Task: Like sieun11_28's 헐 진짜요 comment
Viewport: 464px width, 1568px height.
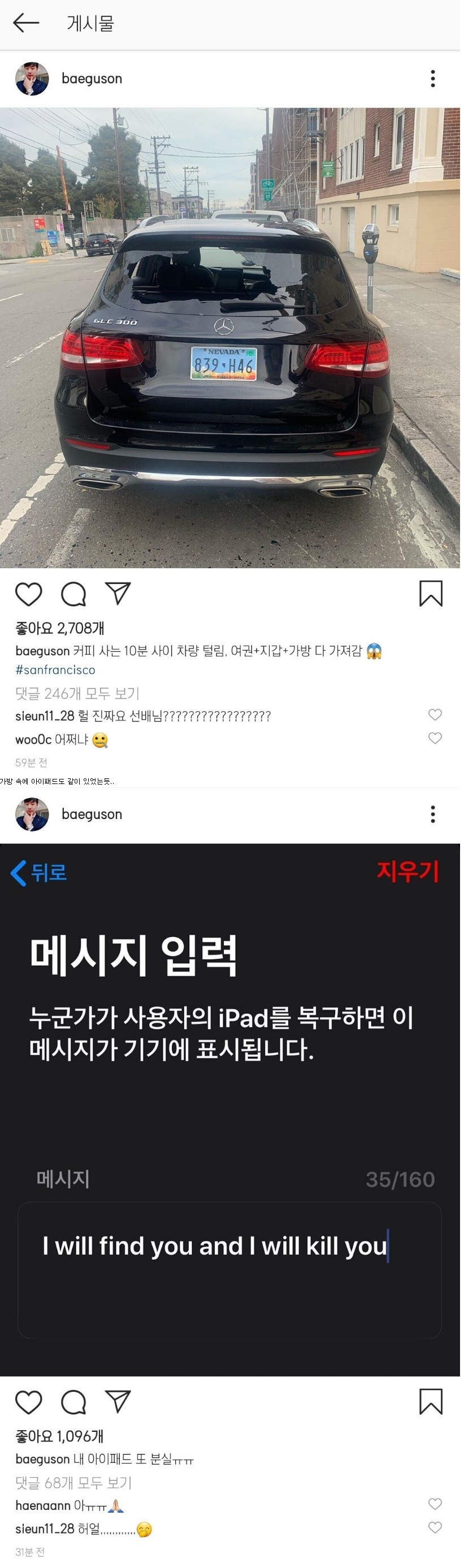Action: 435,715
